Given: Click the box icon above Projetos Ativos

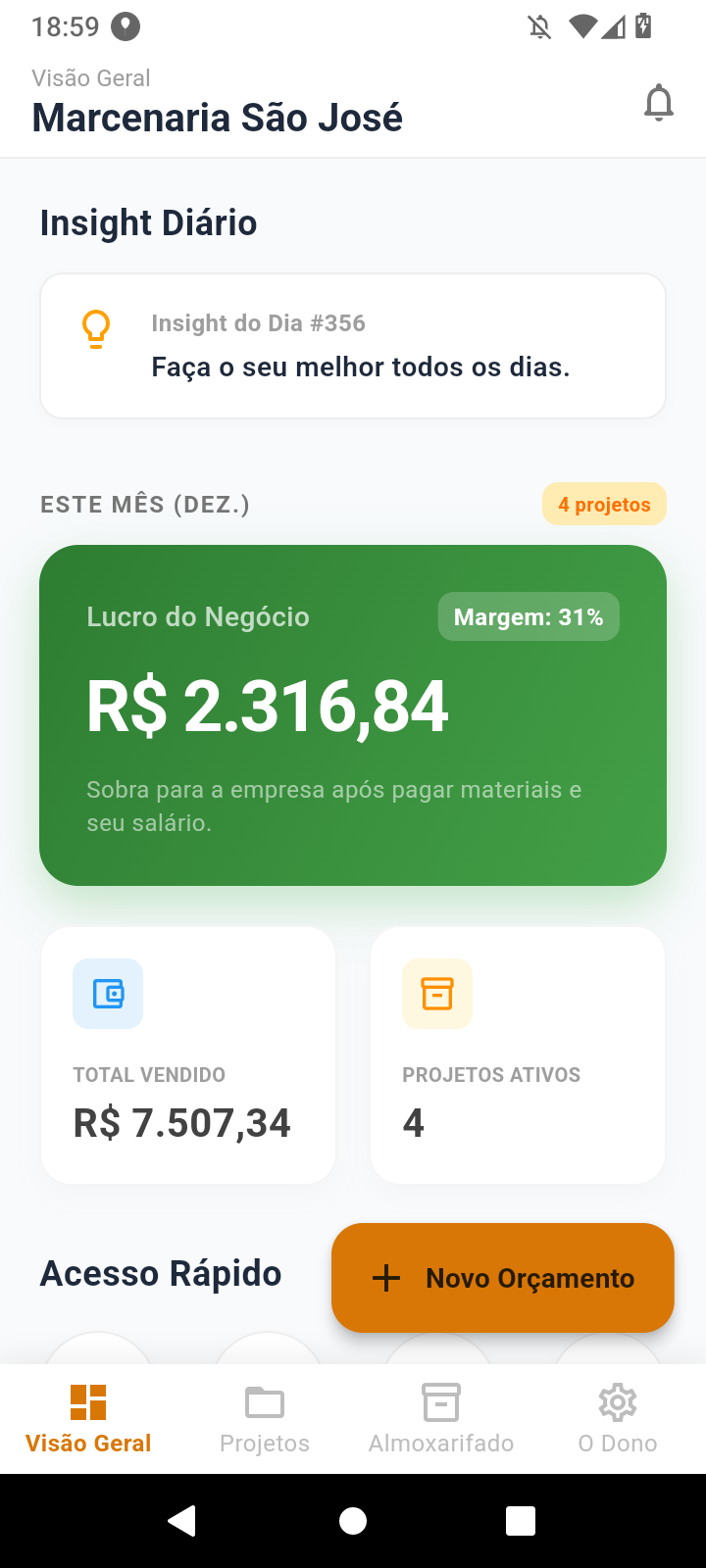Looking at the screenshot, I should (436, 993).
